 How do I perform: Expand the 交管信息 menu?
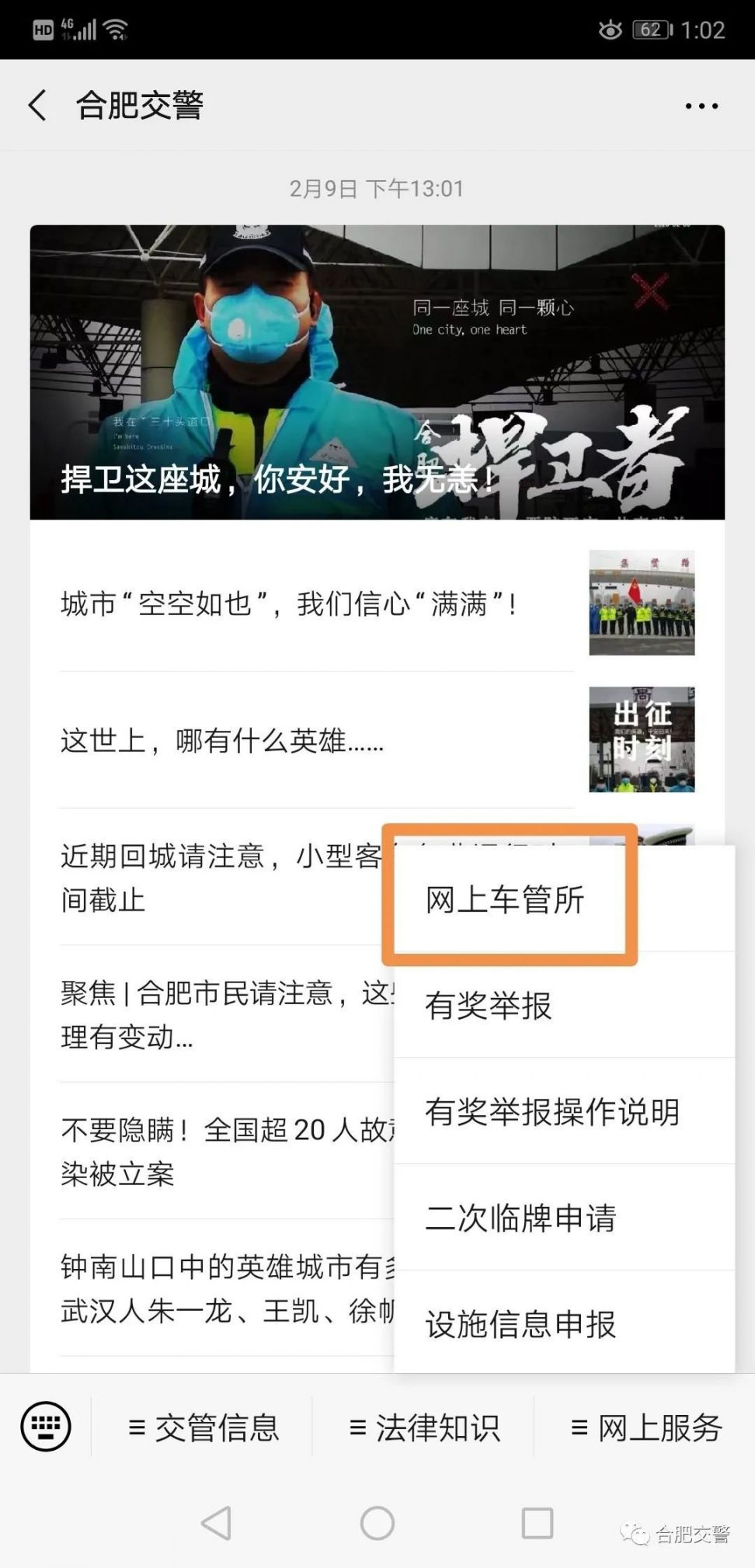point(203,1427)
